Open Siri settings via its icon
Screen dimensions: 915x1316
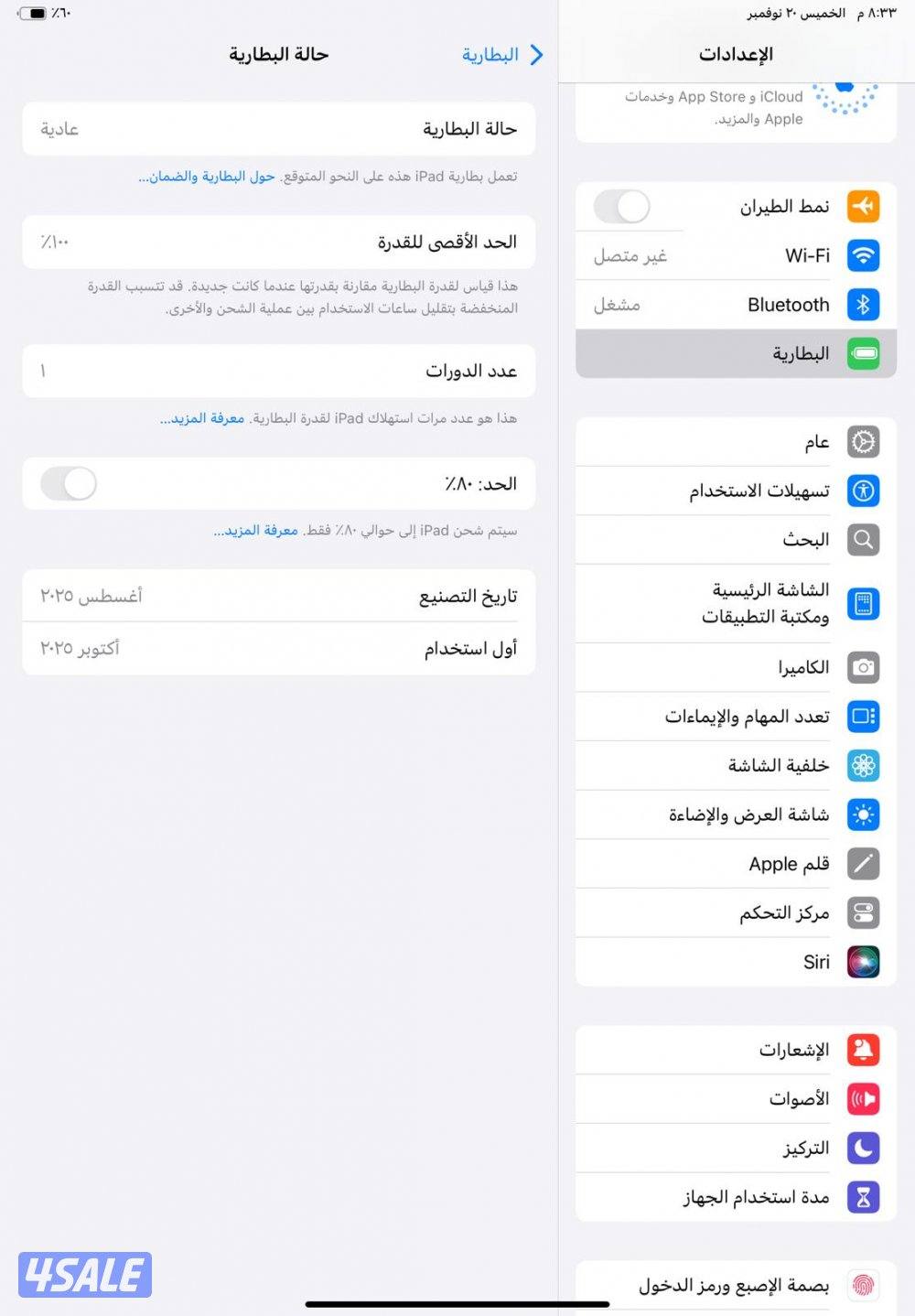point(863,962)
